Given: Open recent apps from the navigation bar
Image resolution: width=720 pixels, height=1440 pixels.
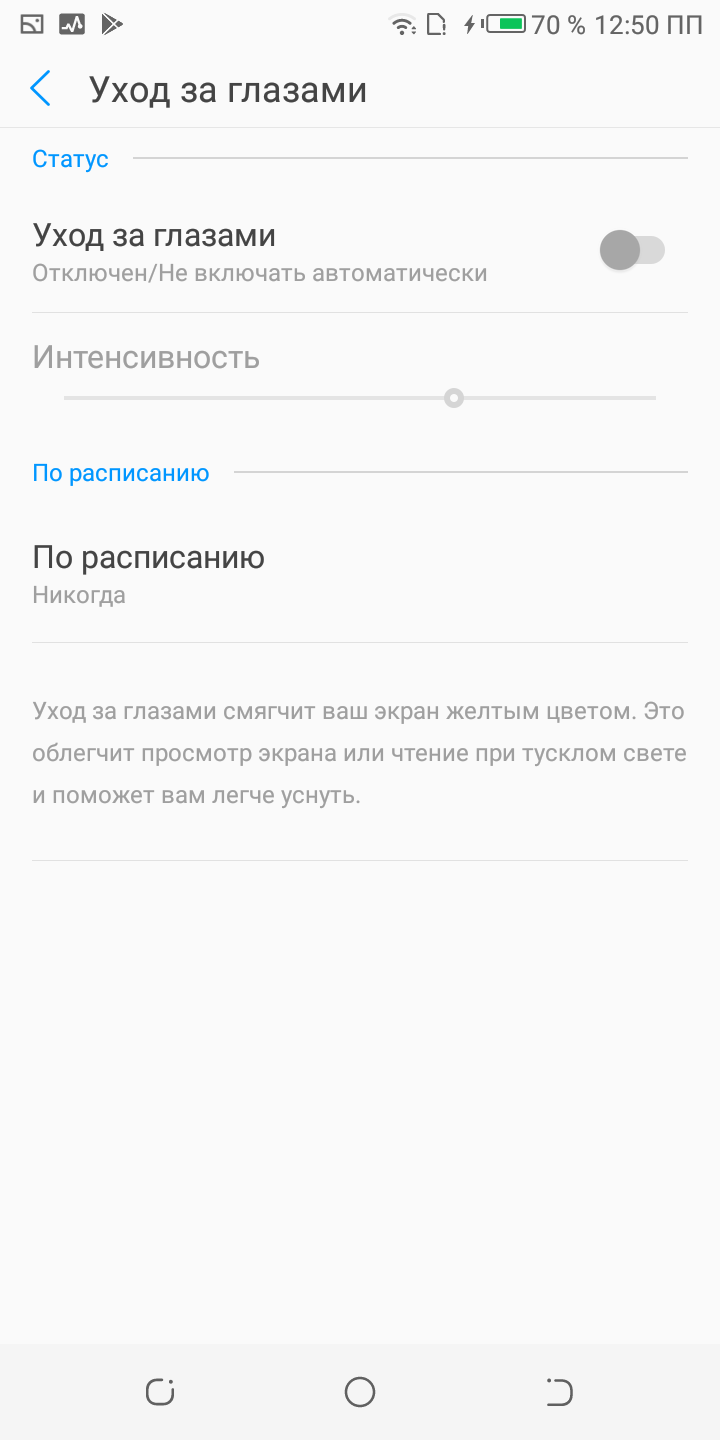Looking at the screenshot, I should (x=160, y=1392).
